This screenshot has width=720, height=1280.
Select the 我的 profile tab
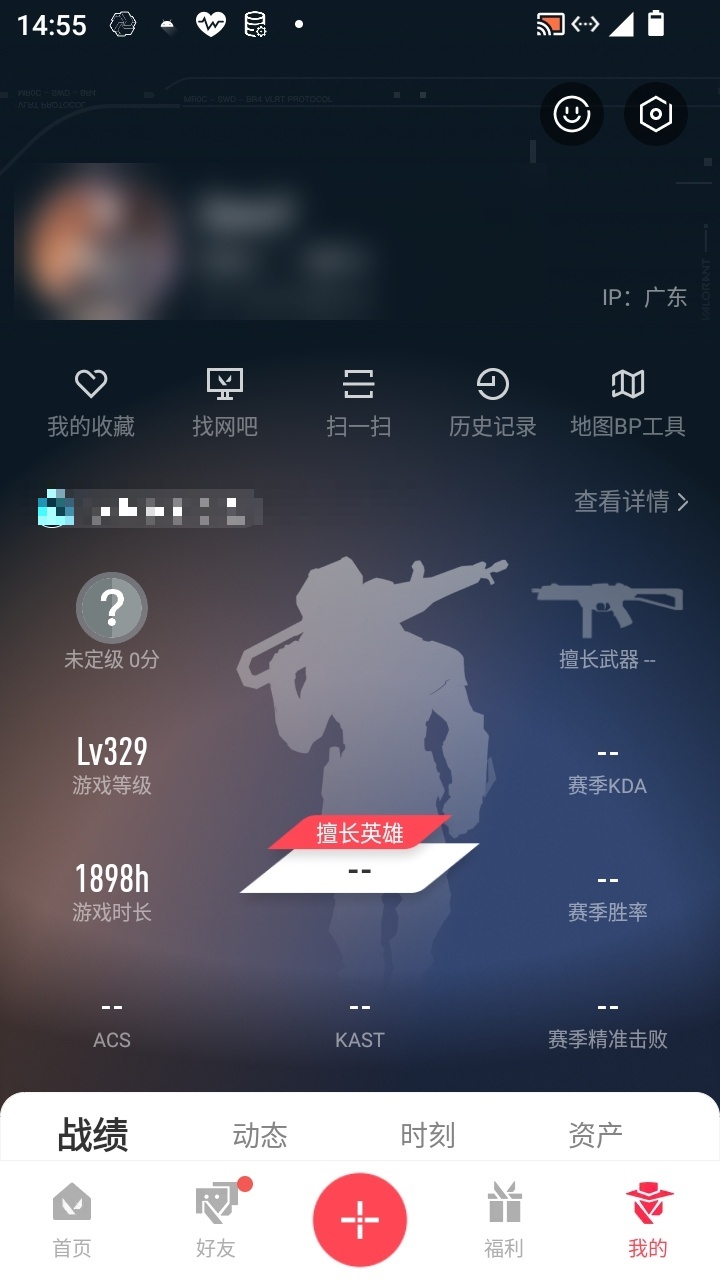648,1220
